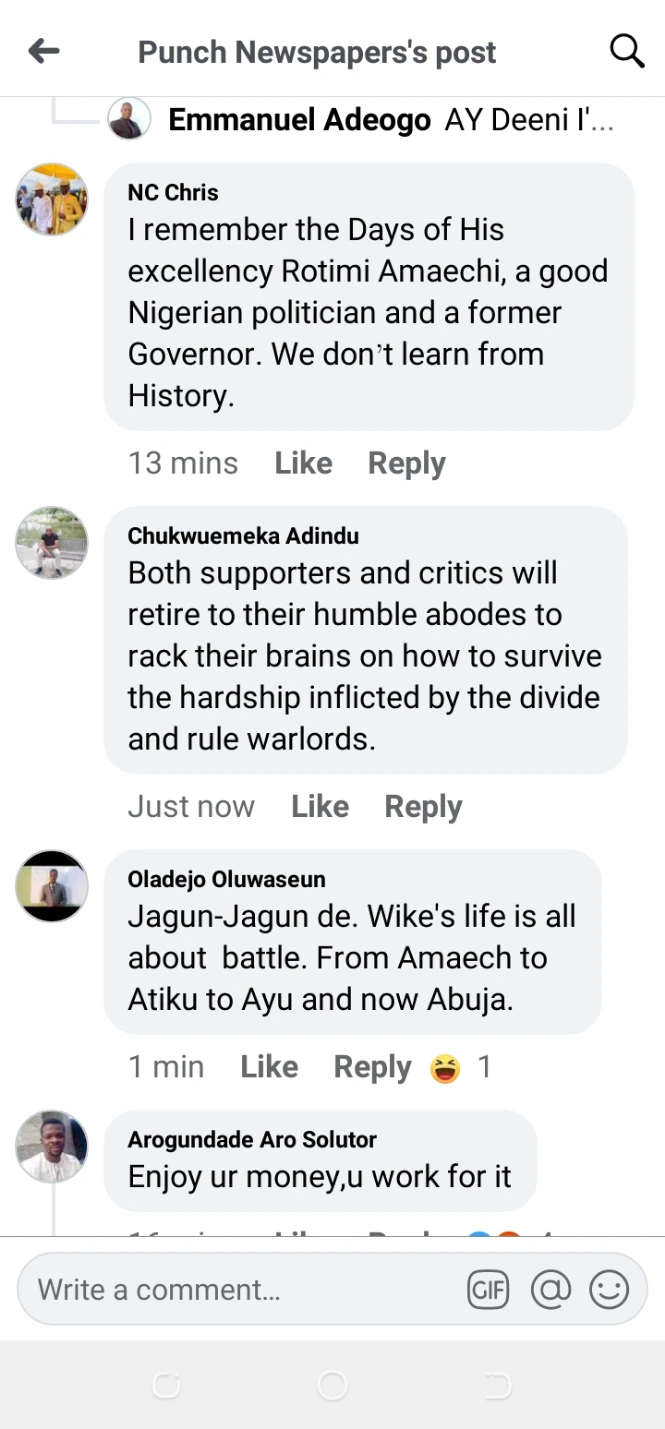This screenshot has width=665, height=1429.
Task: Open NC Chris's profile picture
Action: (x=52, y=200)
